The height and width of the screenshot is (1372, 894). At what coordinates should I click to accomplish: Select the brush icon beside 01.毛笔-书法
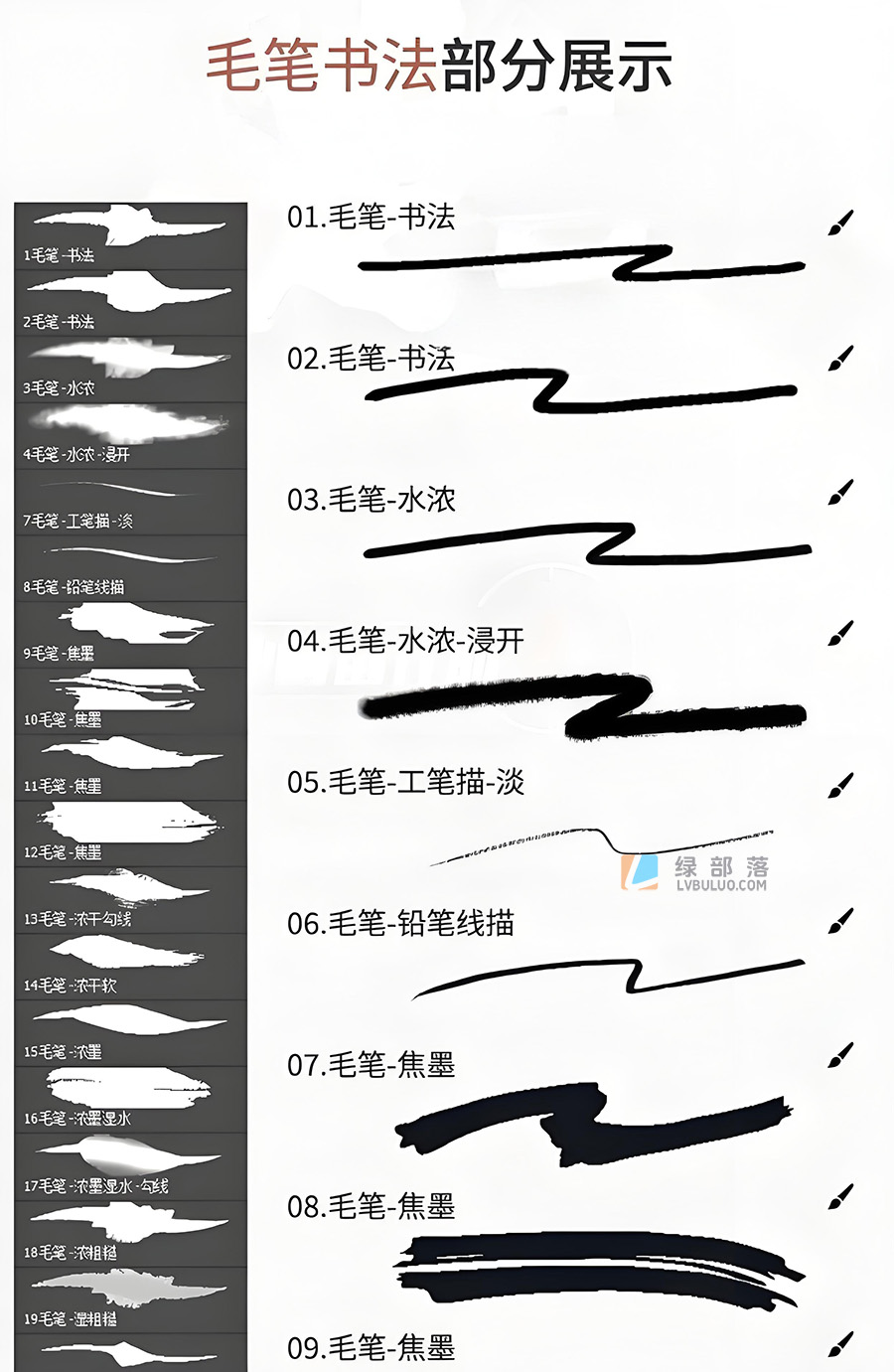click(x=839, y=224)
